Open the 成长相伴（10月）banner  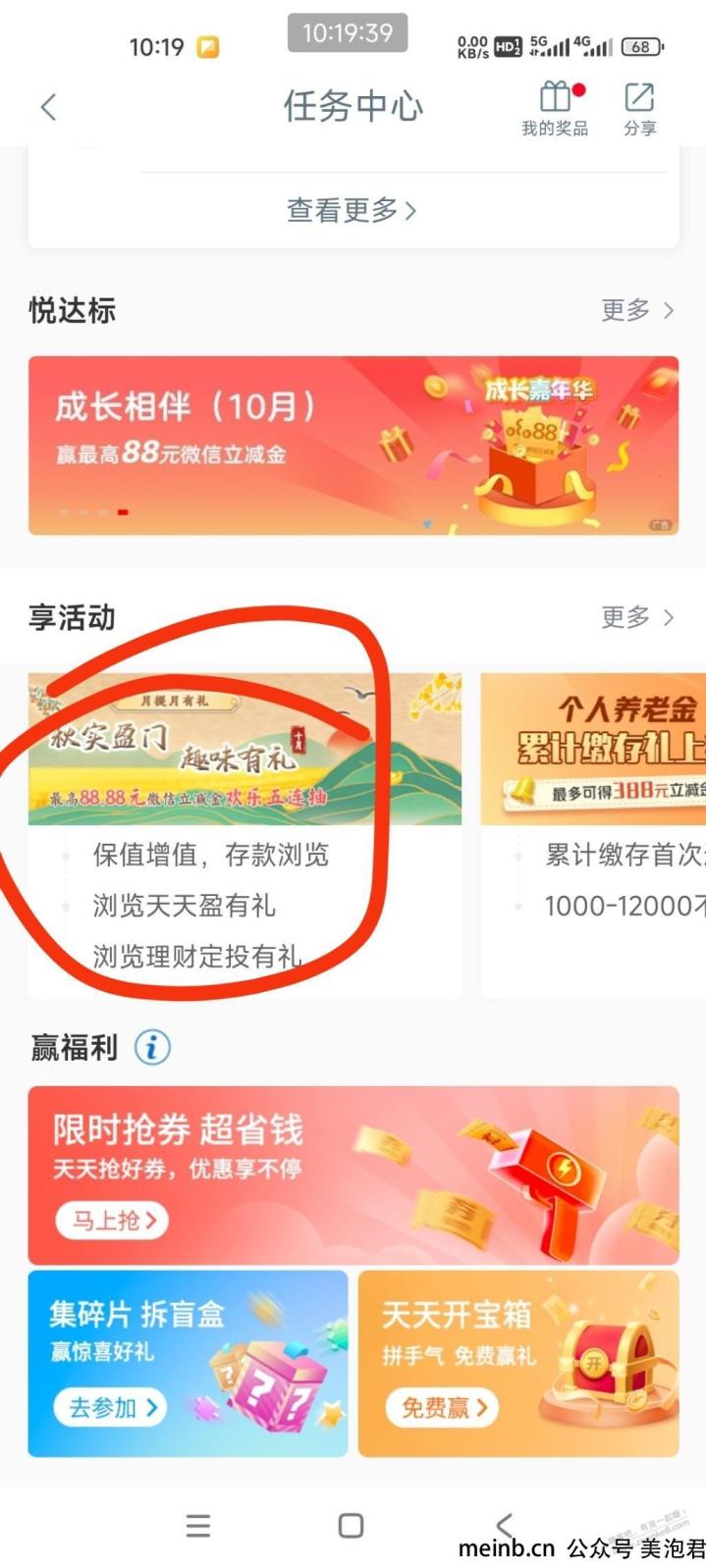(x=353, y=445)
